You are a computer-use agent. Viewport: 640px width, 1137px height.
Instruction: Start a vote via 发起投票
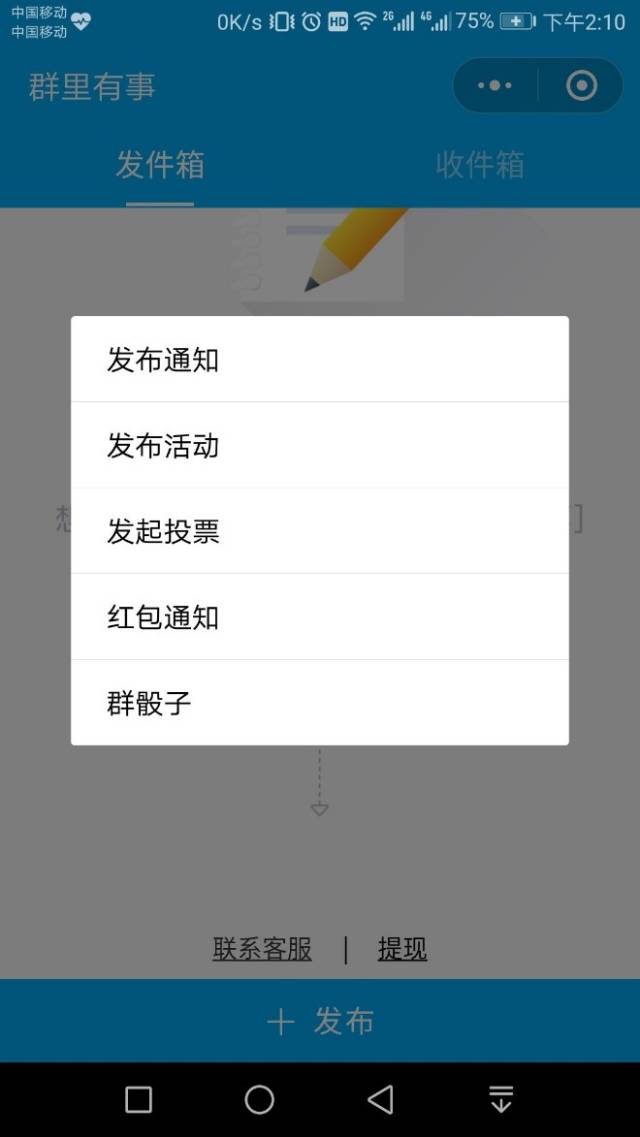click(x=320, y=531)
